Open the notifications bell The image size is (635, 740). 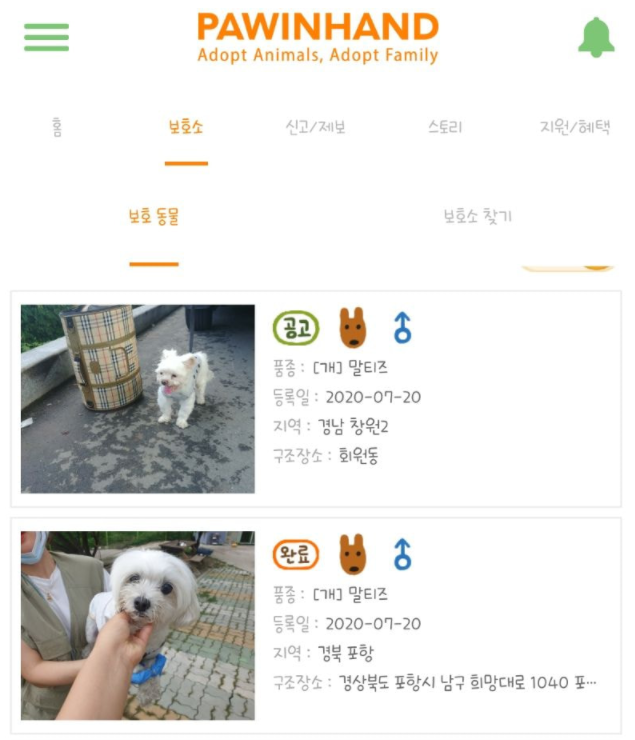point(596,37)
